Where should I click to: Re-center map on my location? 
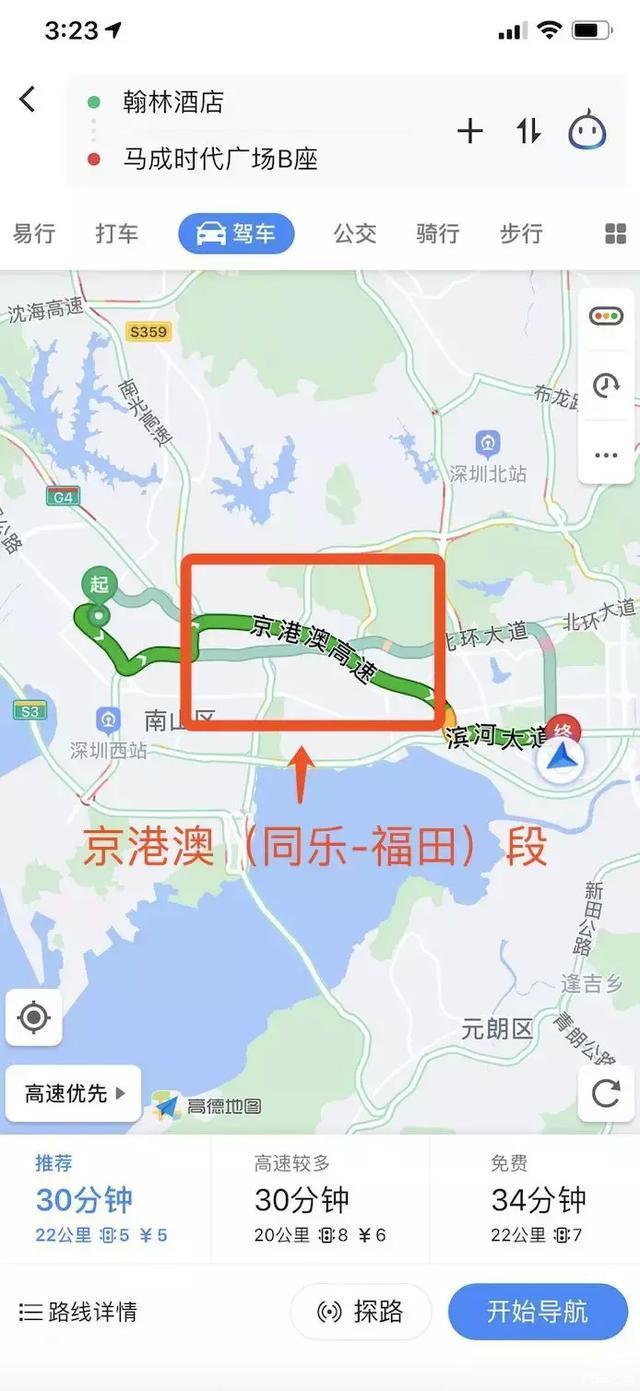pyautogui.click(x=33, y=1018)
